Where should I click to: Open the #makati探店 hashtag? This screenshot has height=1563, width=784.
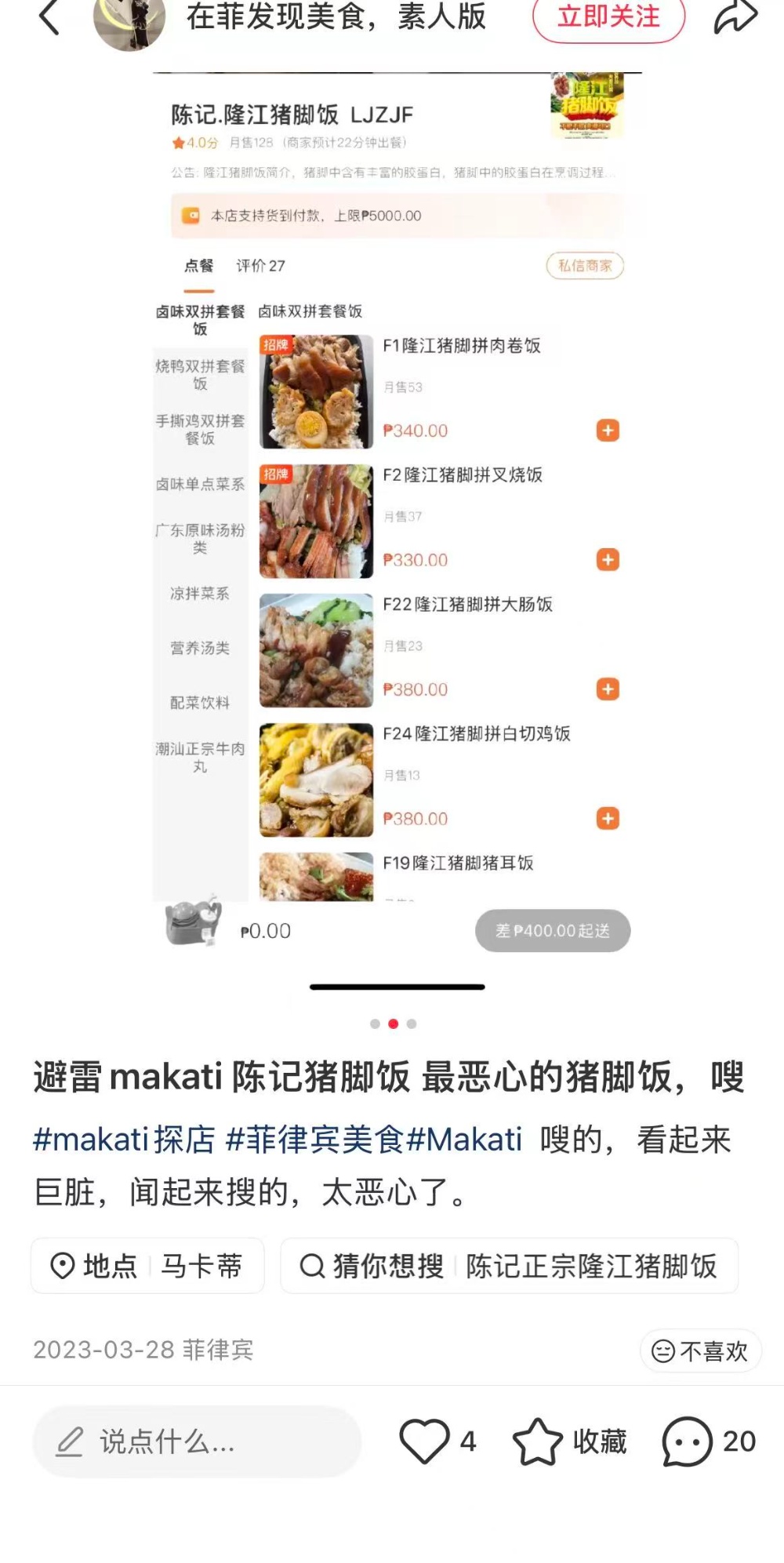coord(124,1140)
